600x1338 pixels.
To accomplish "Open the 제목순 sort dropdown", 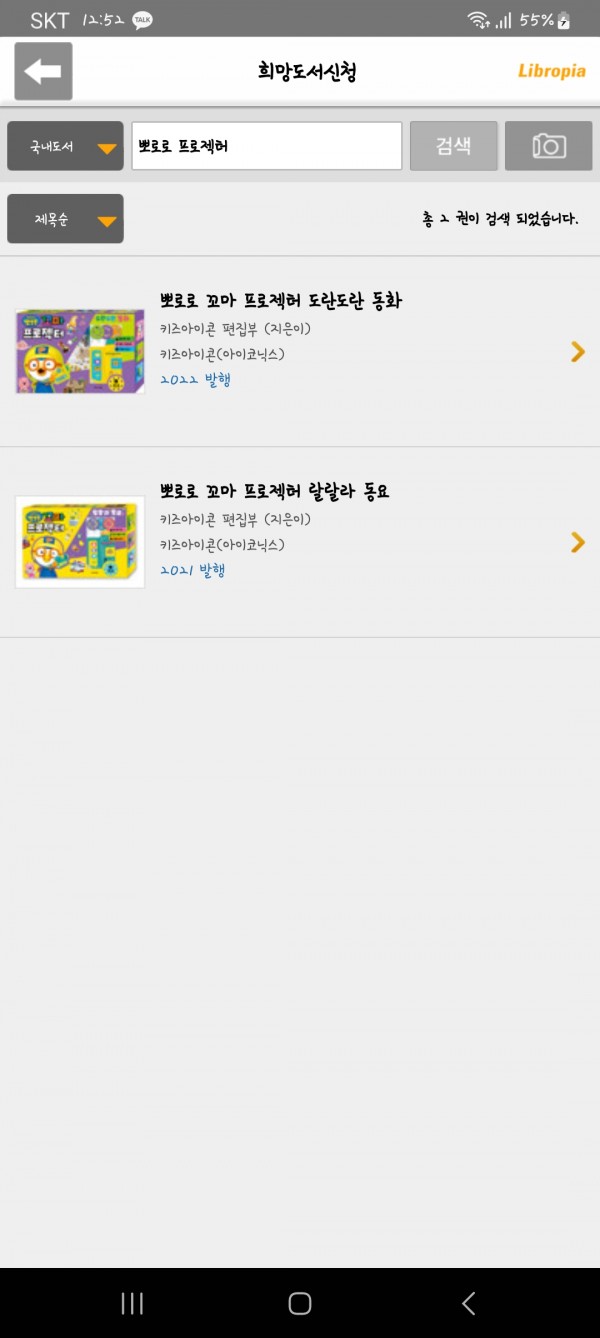I will pos(65,219).
